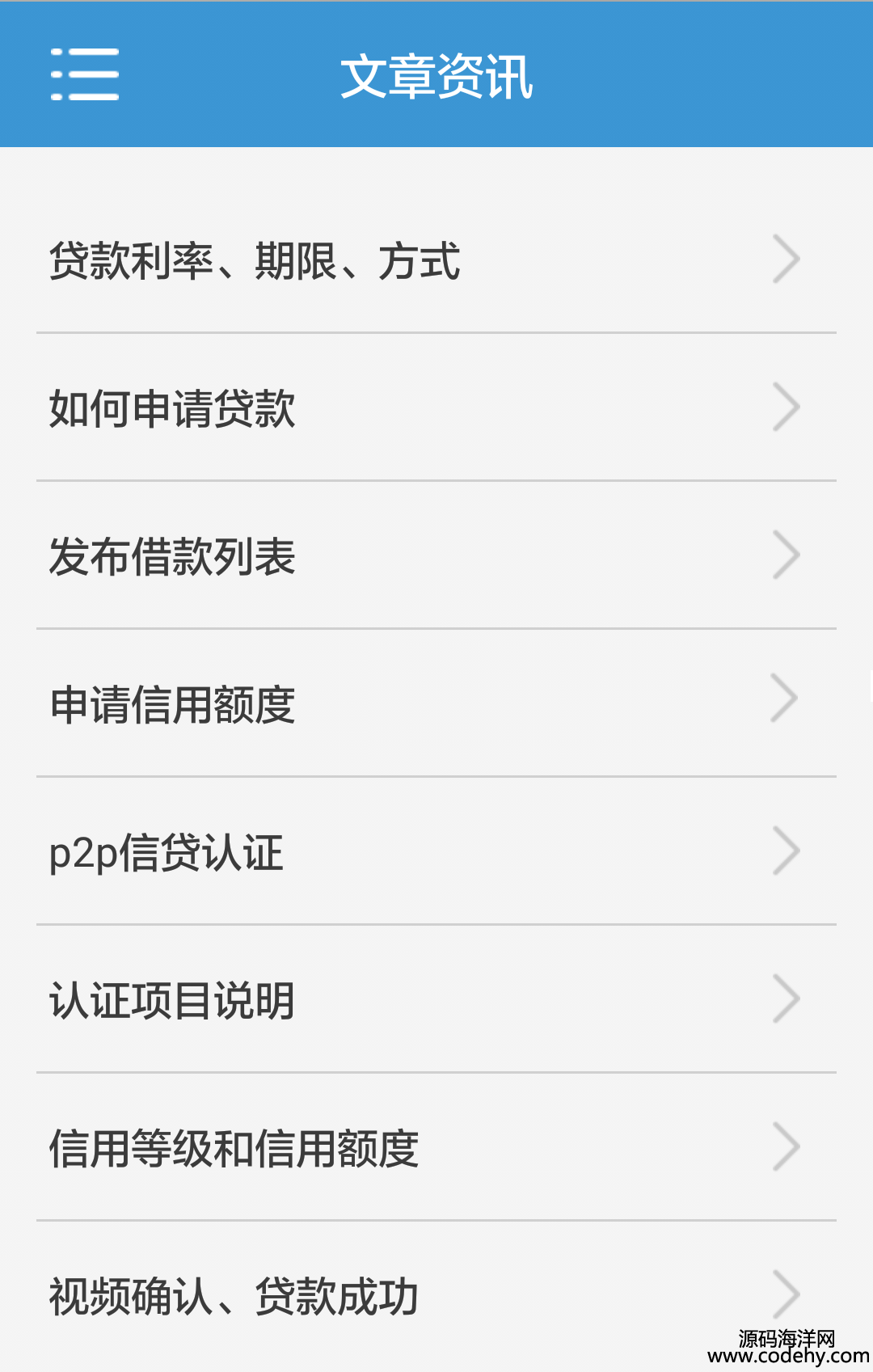Open the 贷款利率、期限、方式 article

click(436, 260)
